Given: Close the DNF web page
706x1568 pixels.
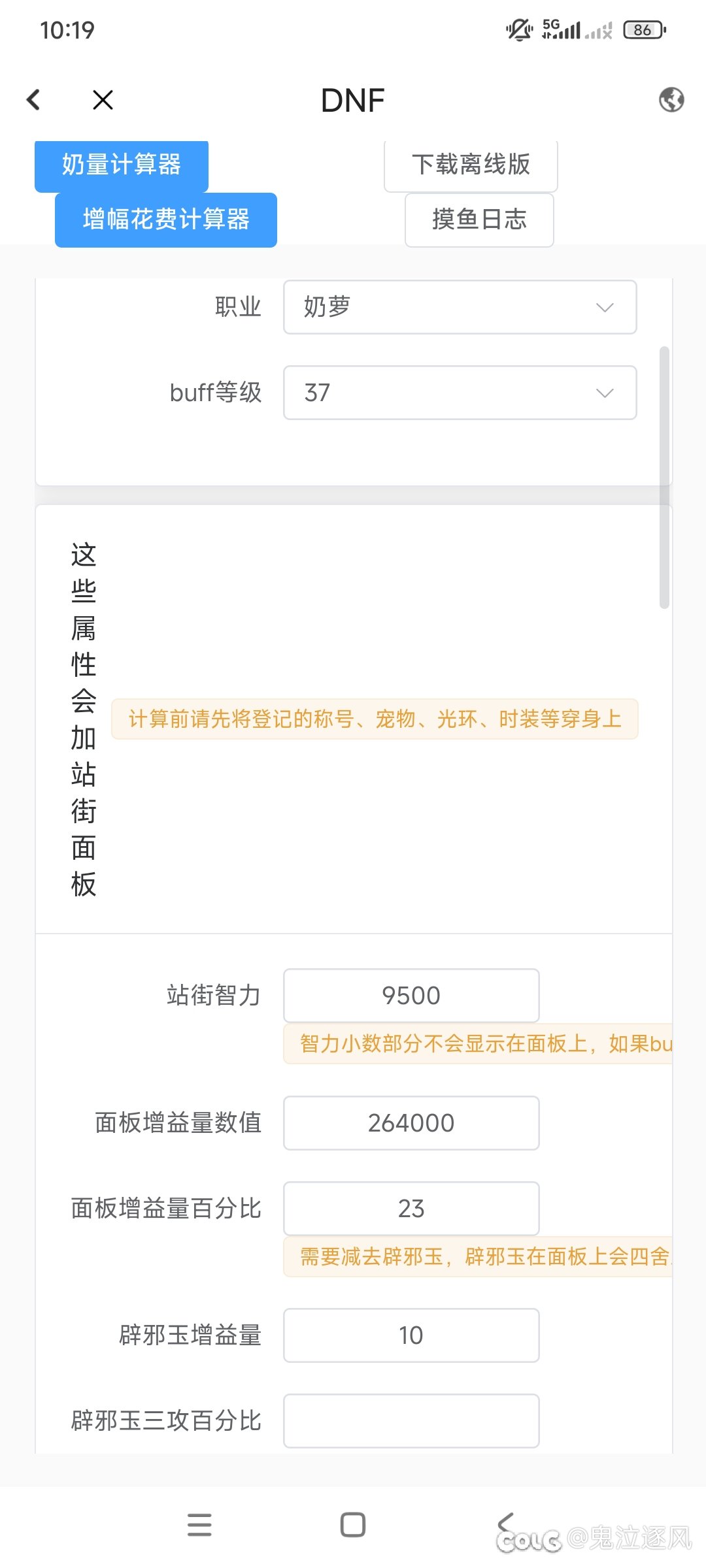Looking at the screenshot, I should pyautogui.click(x=103, y=100).
